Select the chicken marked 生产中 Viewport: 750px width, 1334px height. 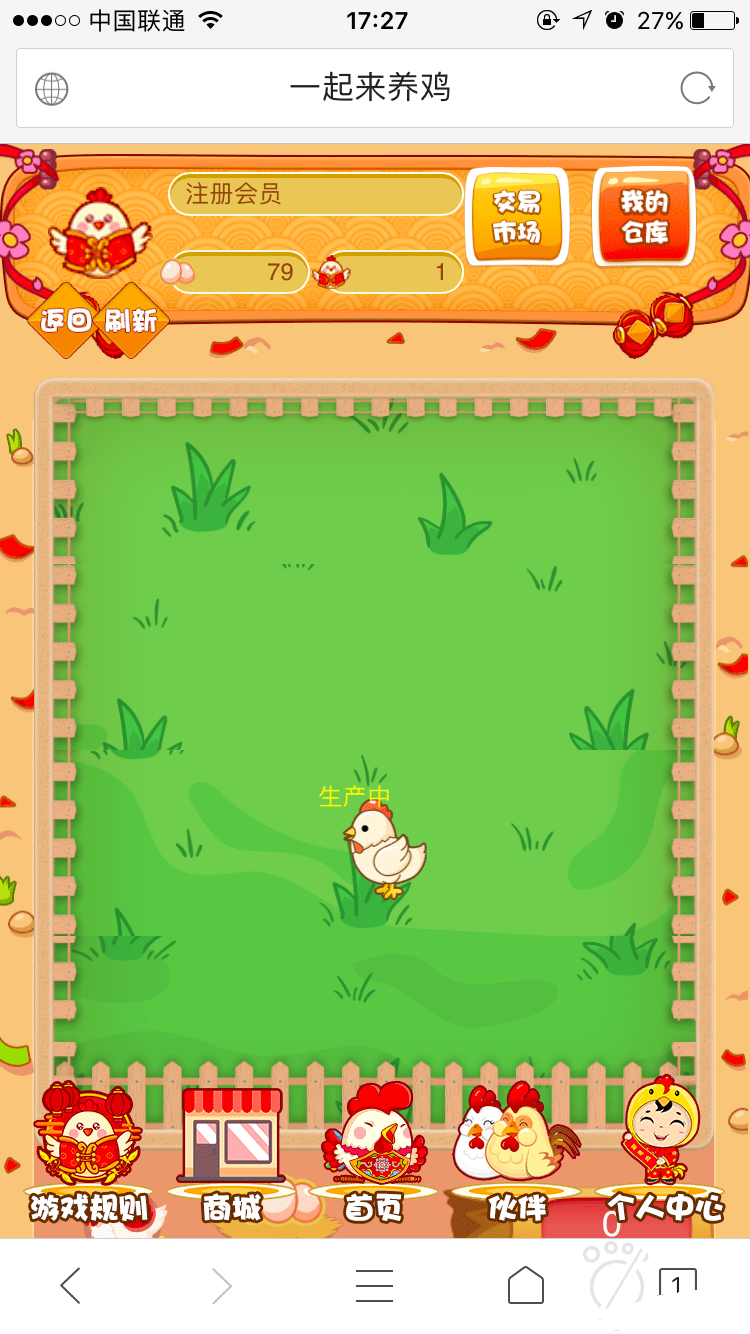pos(384,851)
